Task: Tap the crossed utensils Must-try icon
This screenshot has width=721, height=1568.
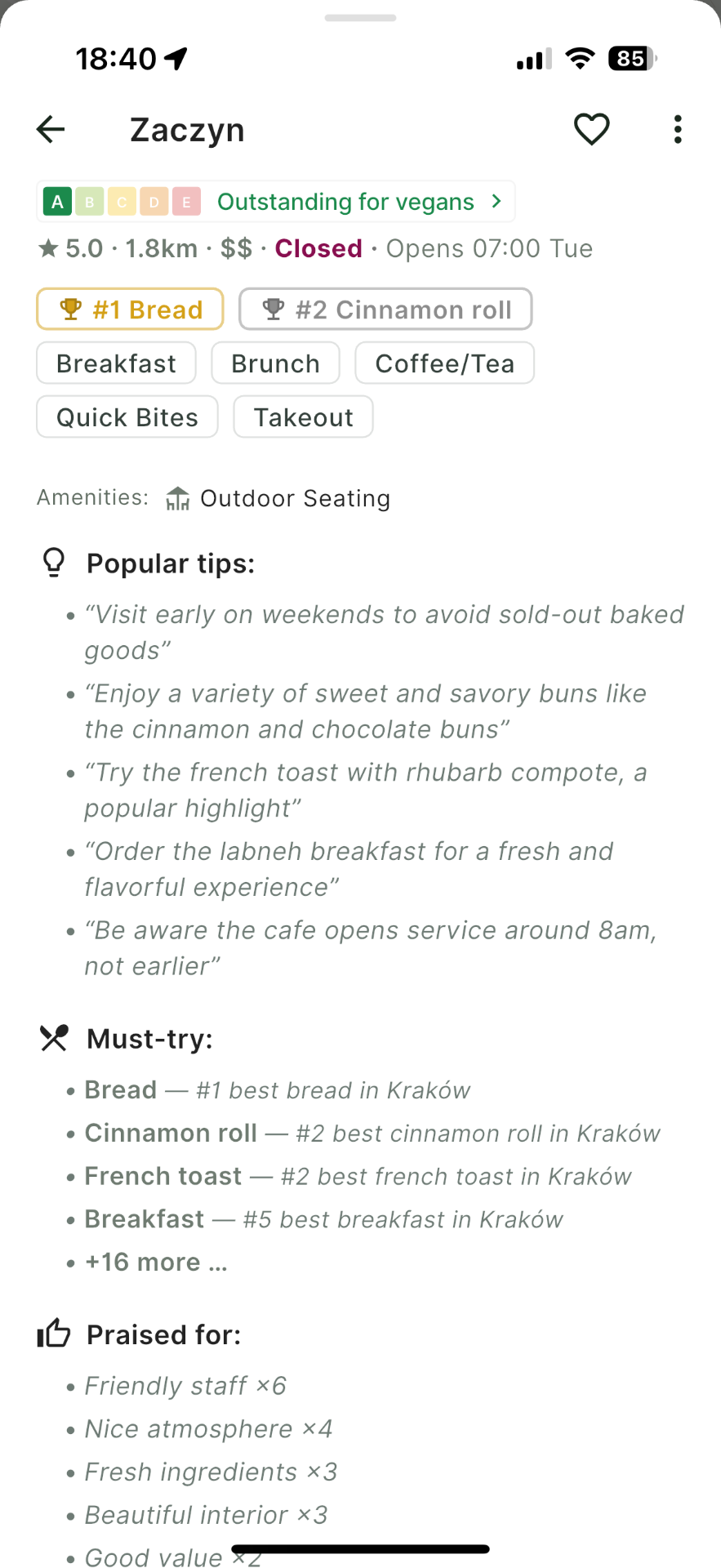Action: click(54, 1038)
